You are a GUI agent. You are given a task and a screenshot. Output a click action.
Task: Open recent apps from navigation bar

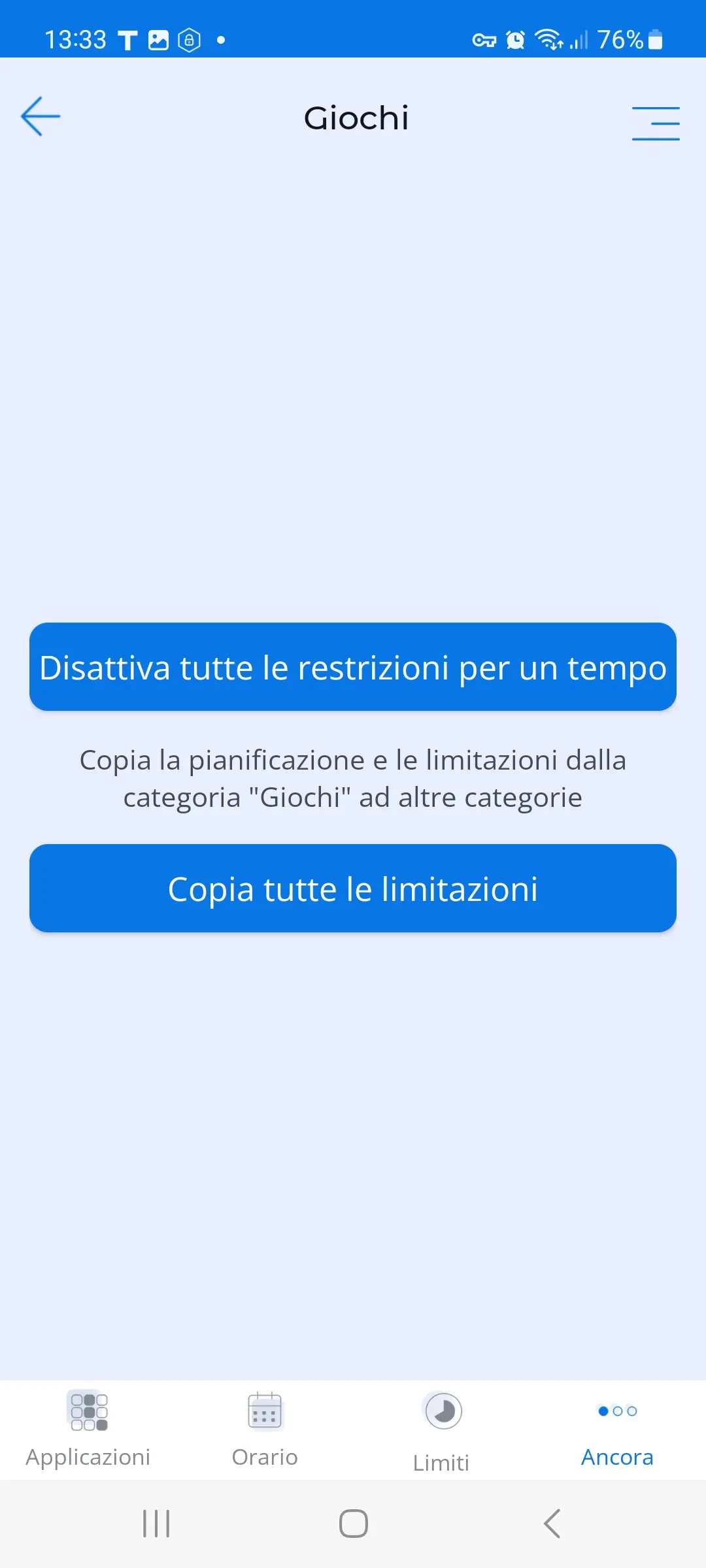coord(156,1524)
